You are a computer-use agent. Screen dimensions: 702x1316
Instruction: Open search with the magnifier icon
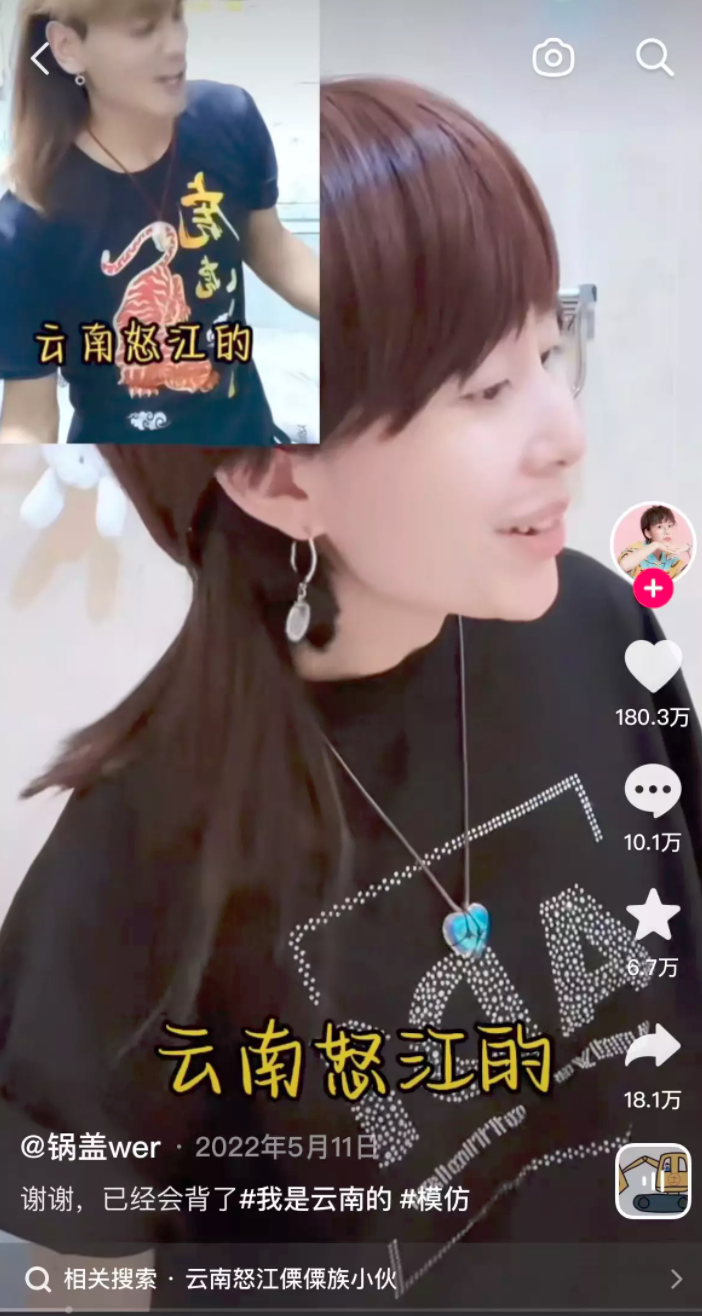point(654,58)
